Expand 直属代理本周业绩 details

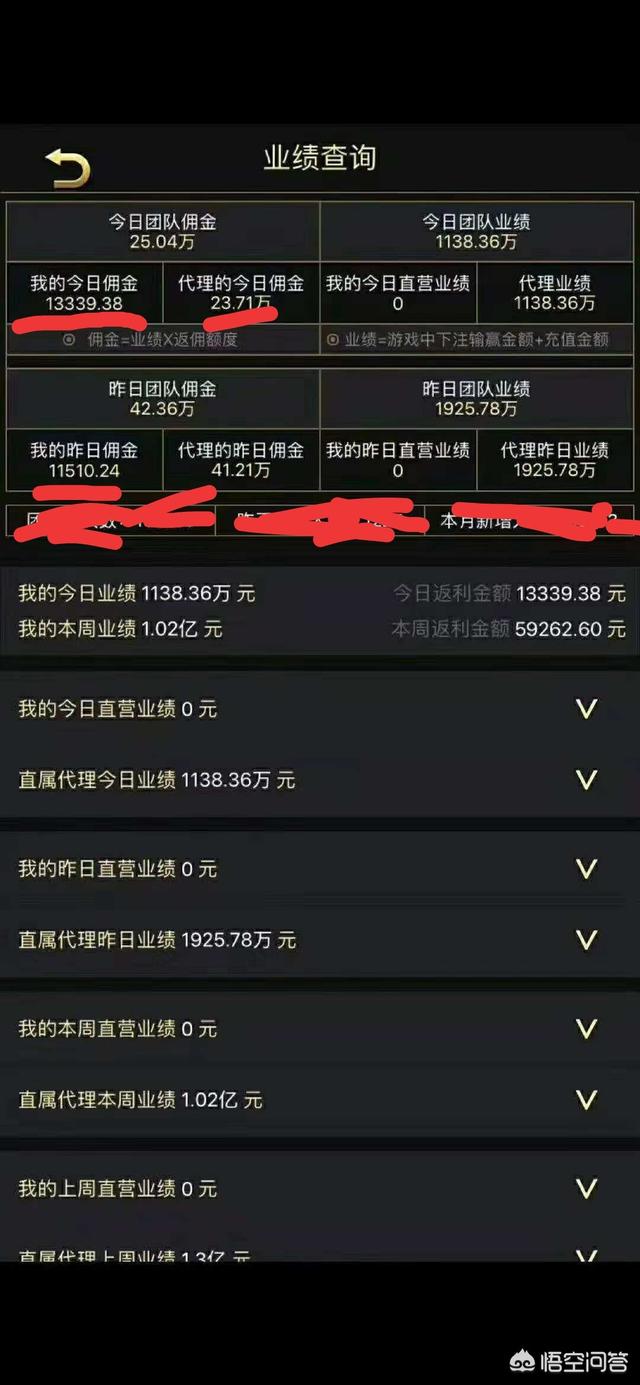[586, 1100]
